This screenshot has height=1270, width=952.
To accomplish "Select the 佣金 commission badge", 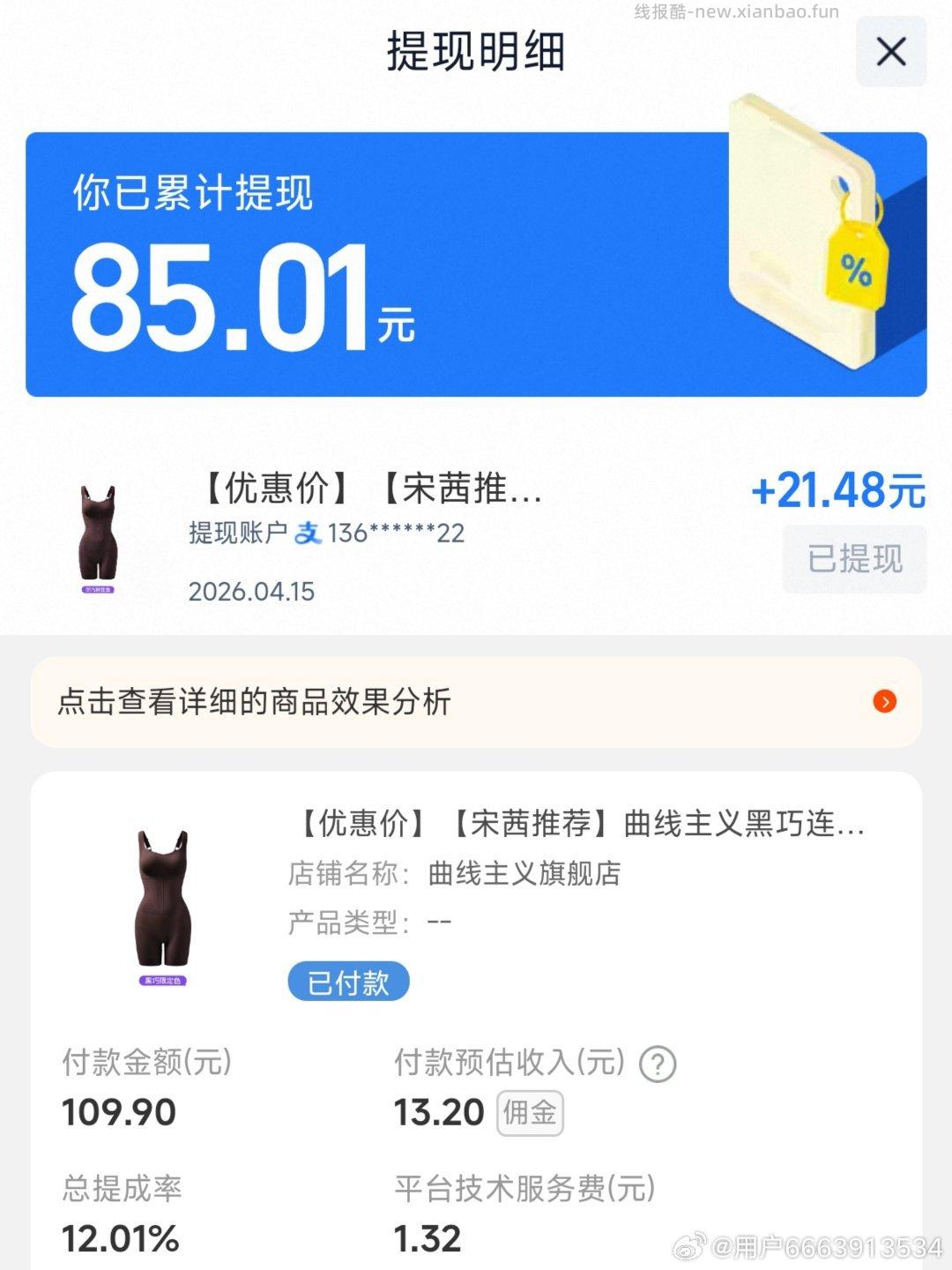I will pos(530,1113).
